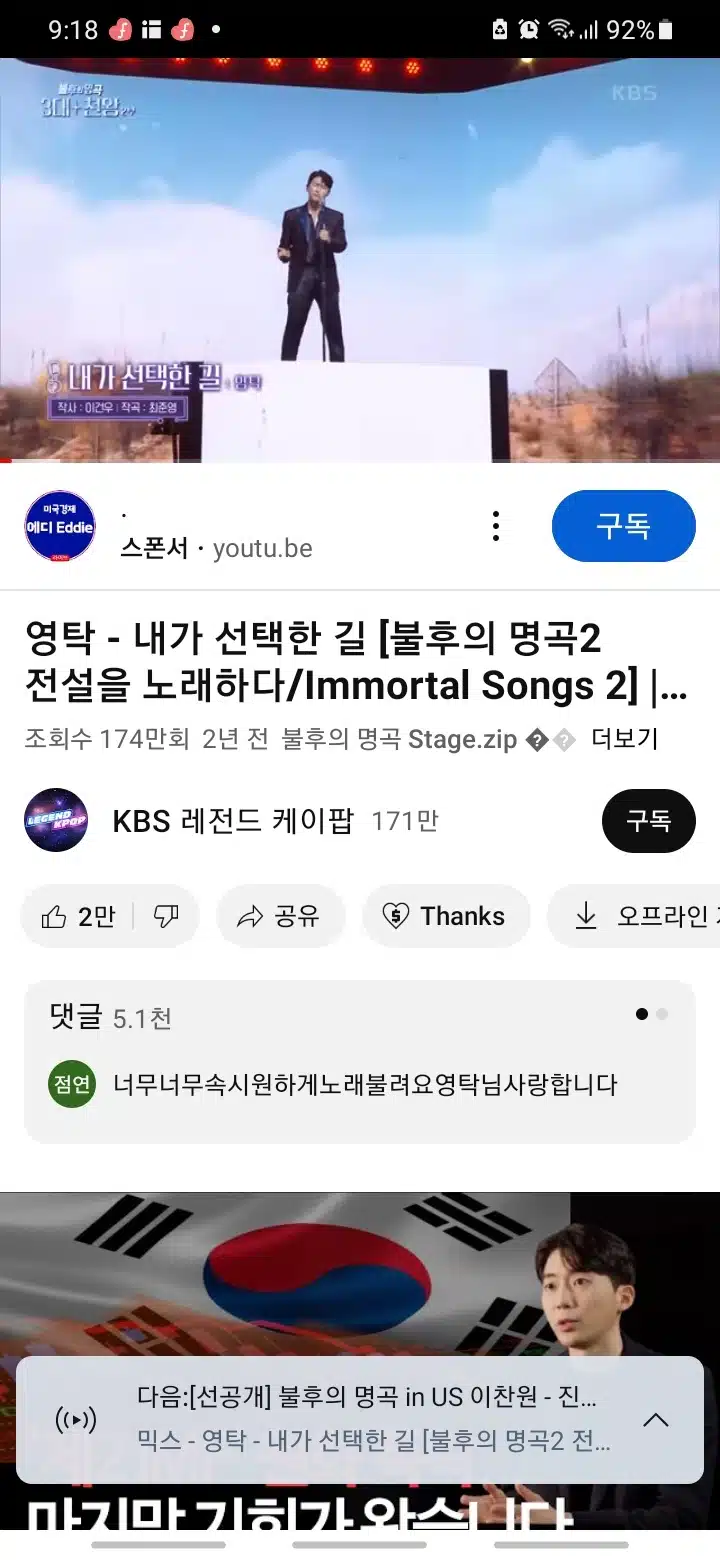Viewport: 720px width, 1560px height.
Task: Dislike this video
Action: (167, 916)
